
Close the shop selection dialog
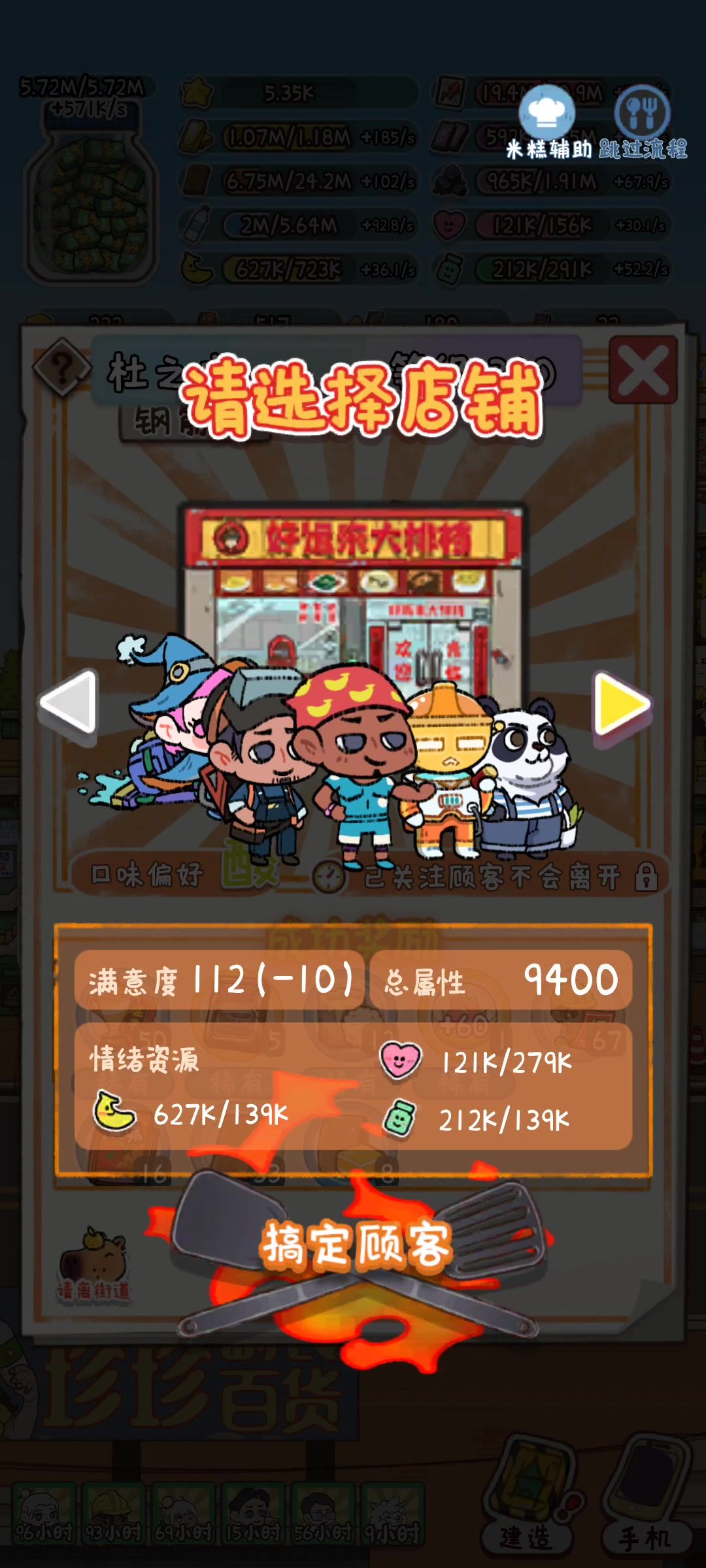point(643,370)
